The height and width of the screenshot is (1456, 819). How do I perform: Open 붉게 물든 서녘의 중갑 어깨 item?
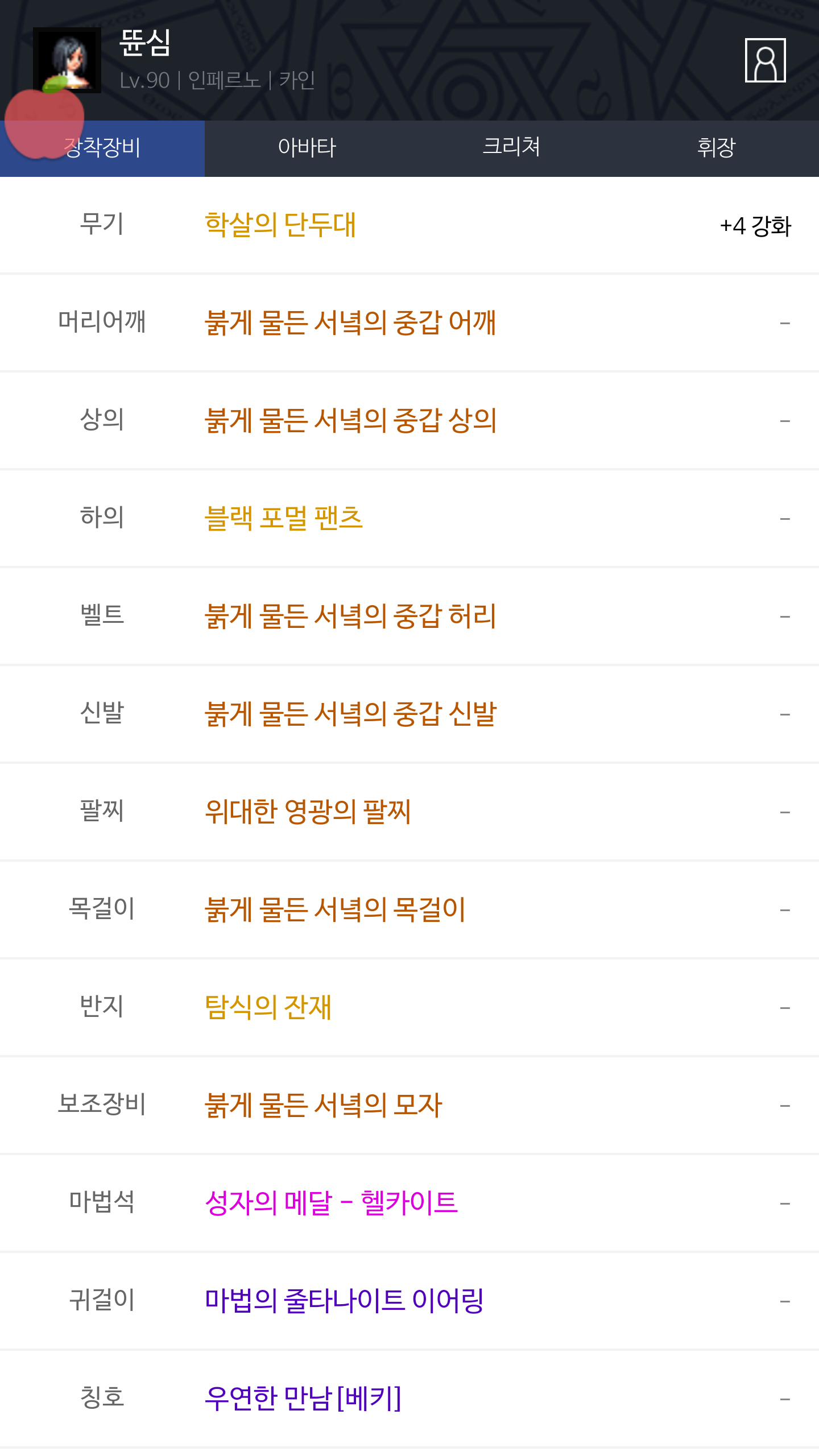(x=350, y=322)
